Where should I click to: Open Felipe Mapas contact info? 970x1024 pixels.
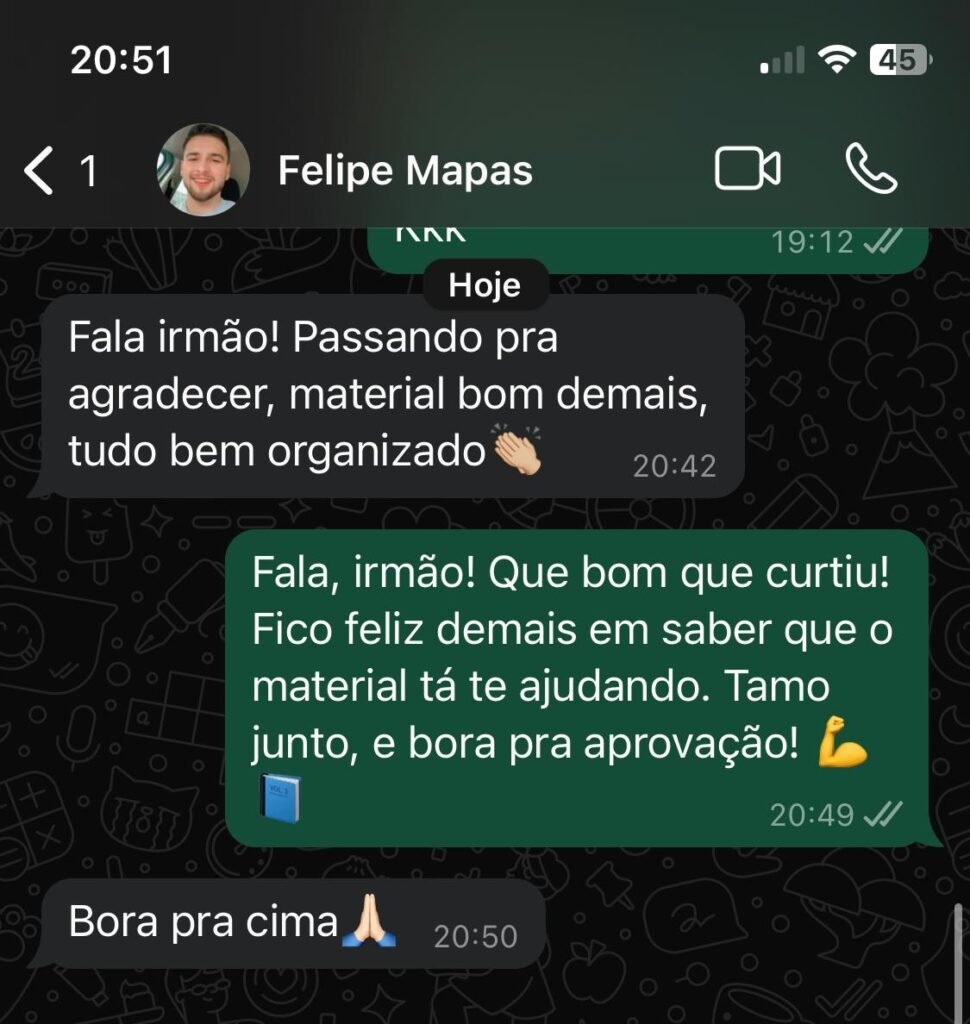tap(405, 171)
